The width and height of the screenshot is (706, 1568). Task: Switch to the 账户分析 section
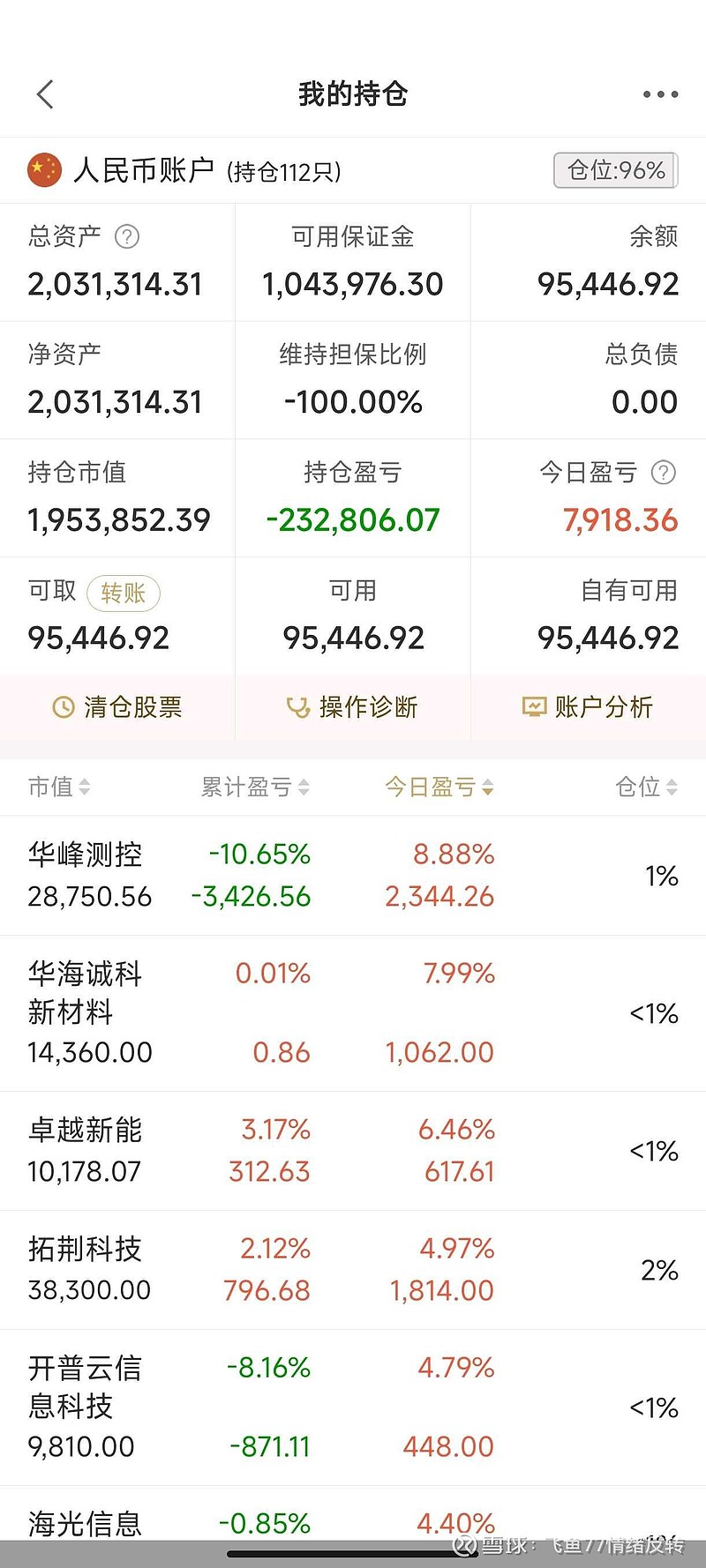pyautogui.click(x=587, y=706)
